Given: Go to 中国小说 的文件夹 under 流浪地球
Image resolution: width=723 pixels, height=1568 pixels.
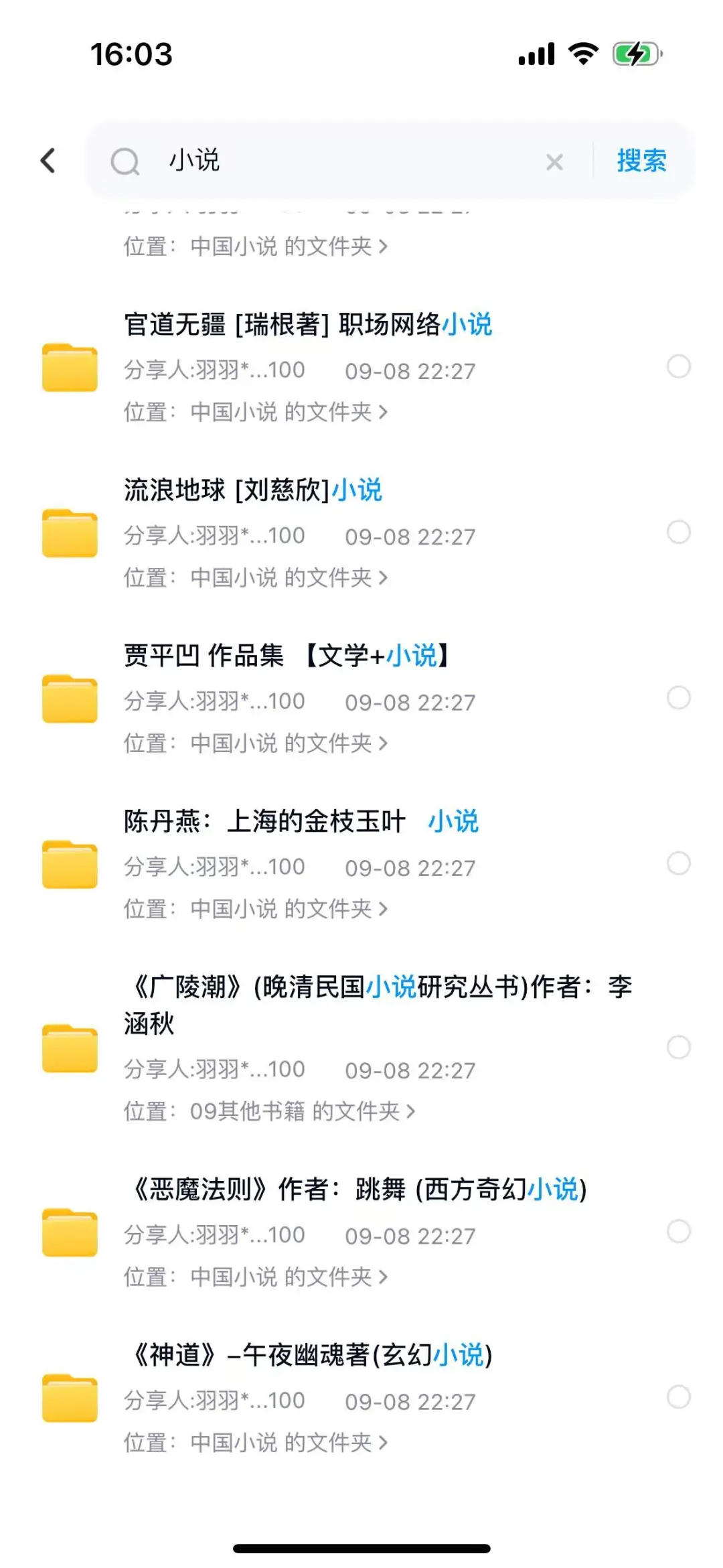Looking at the screenshot, I should [289, 577].
